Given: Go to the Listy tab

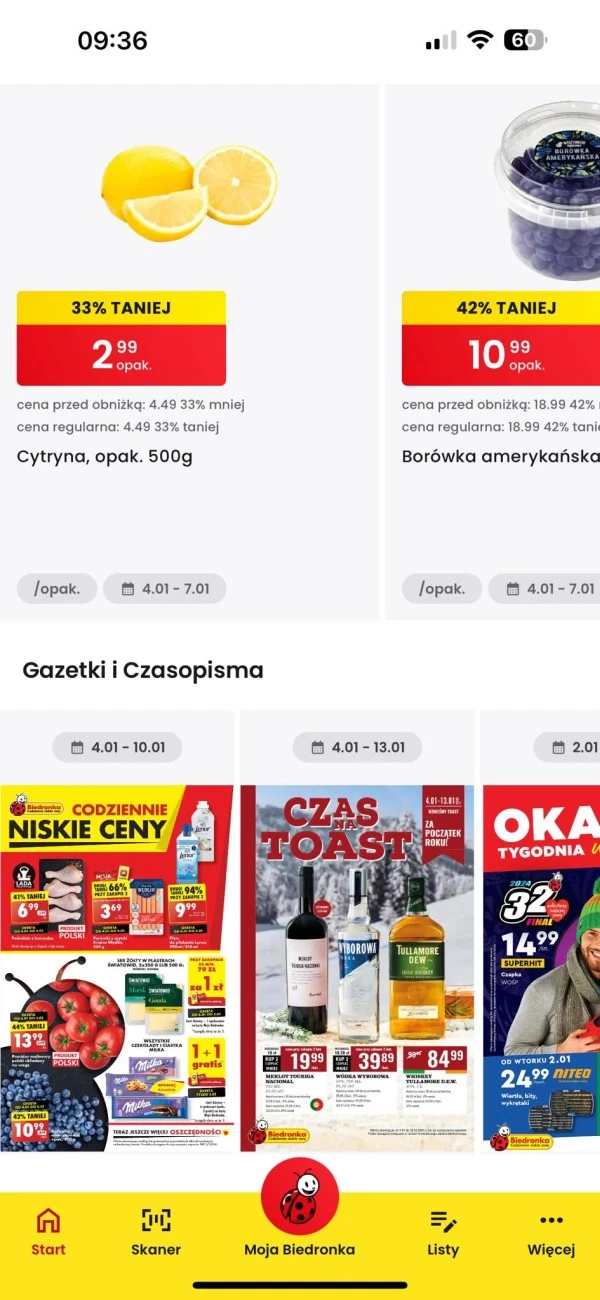Looking at the screenshot, I should coord(443,1232).
